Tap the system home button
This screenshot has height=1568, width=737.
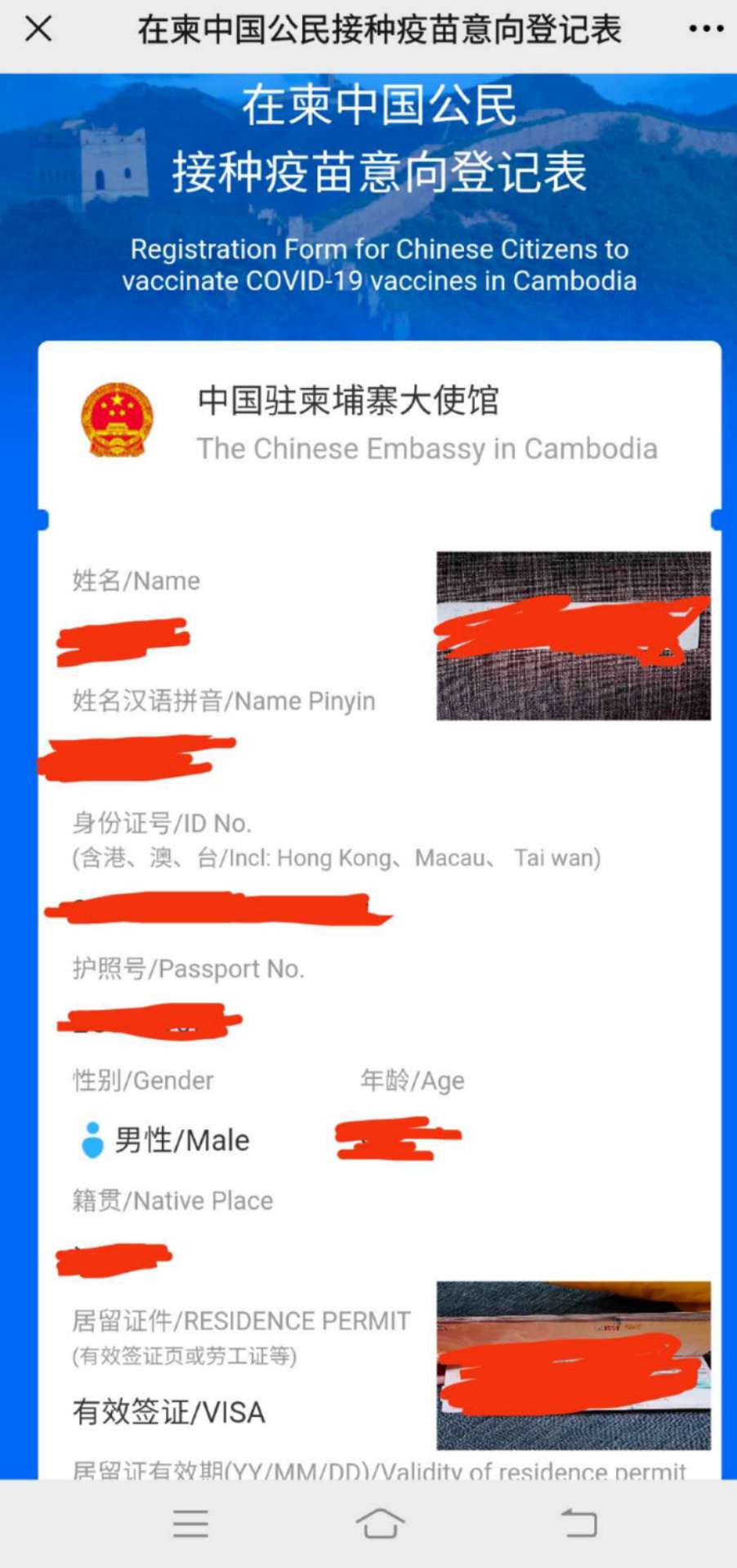pyautogui.click(x=380, y=1524)
